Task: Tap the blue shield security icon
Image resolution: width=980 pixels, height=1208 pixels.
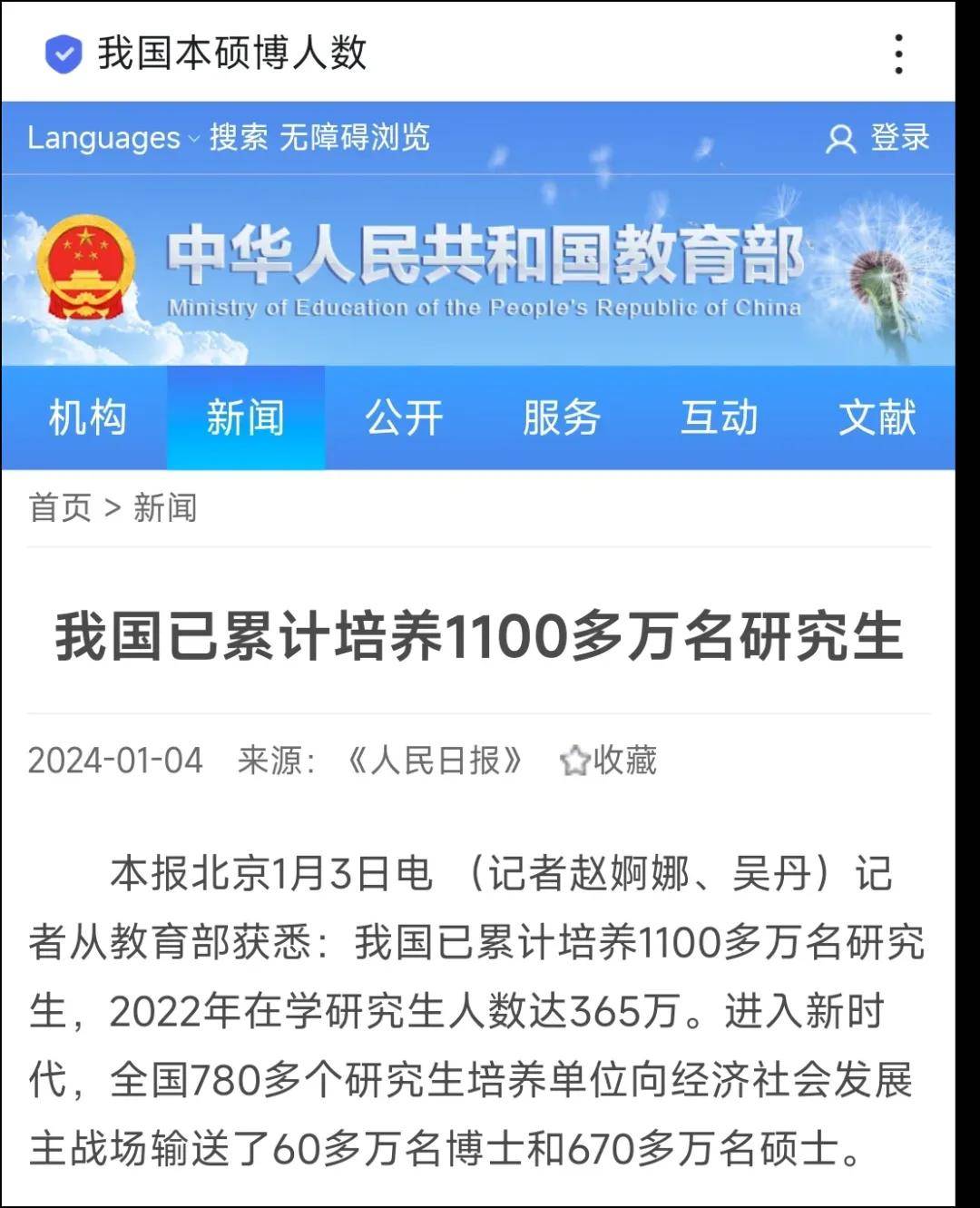Action: 64,54
